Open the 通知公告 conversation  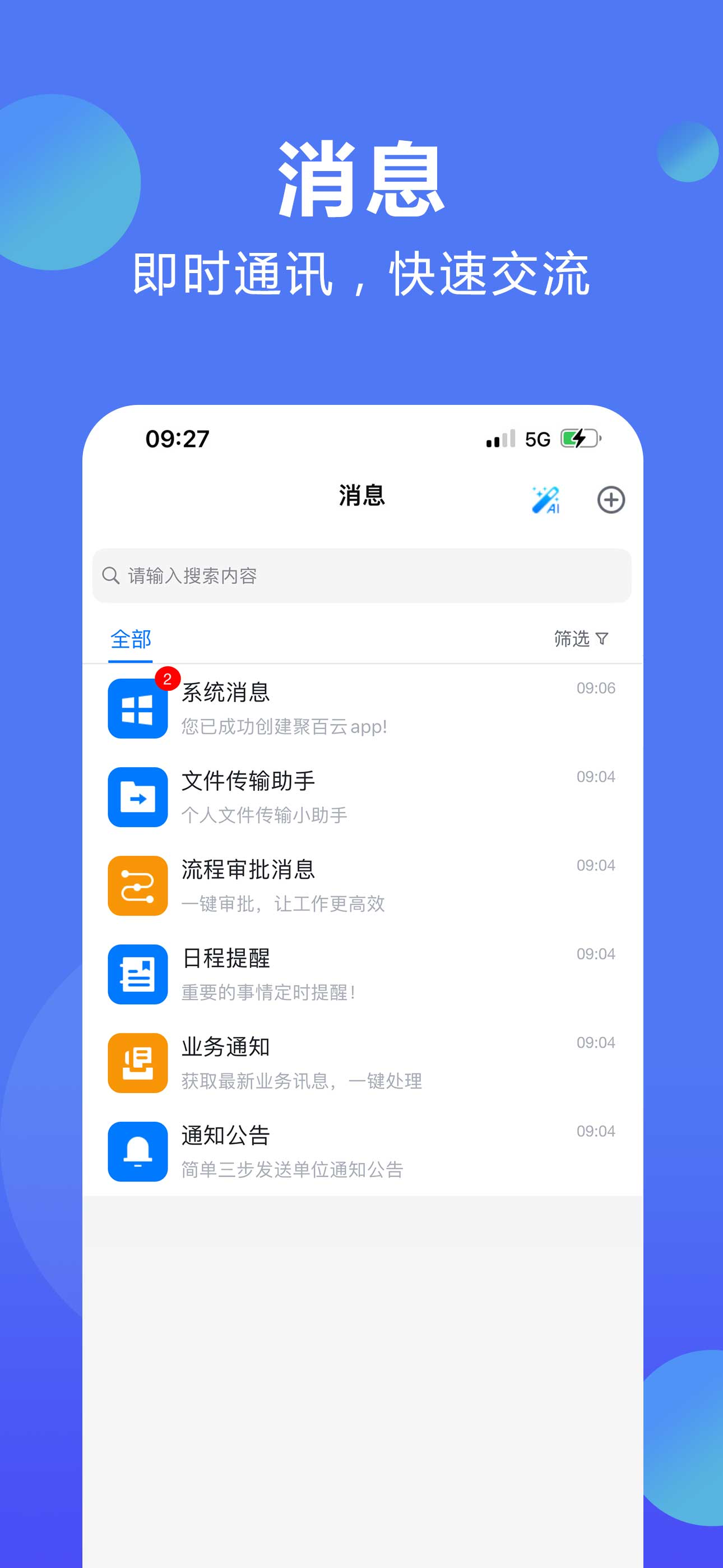pos(365,1150)
